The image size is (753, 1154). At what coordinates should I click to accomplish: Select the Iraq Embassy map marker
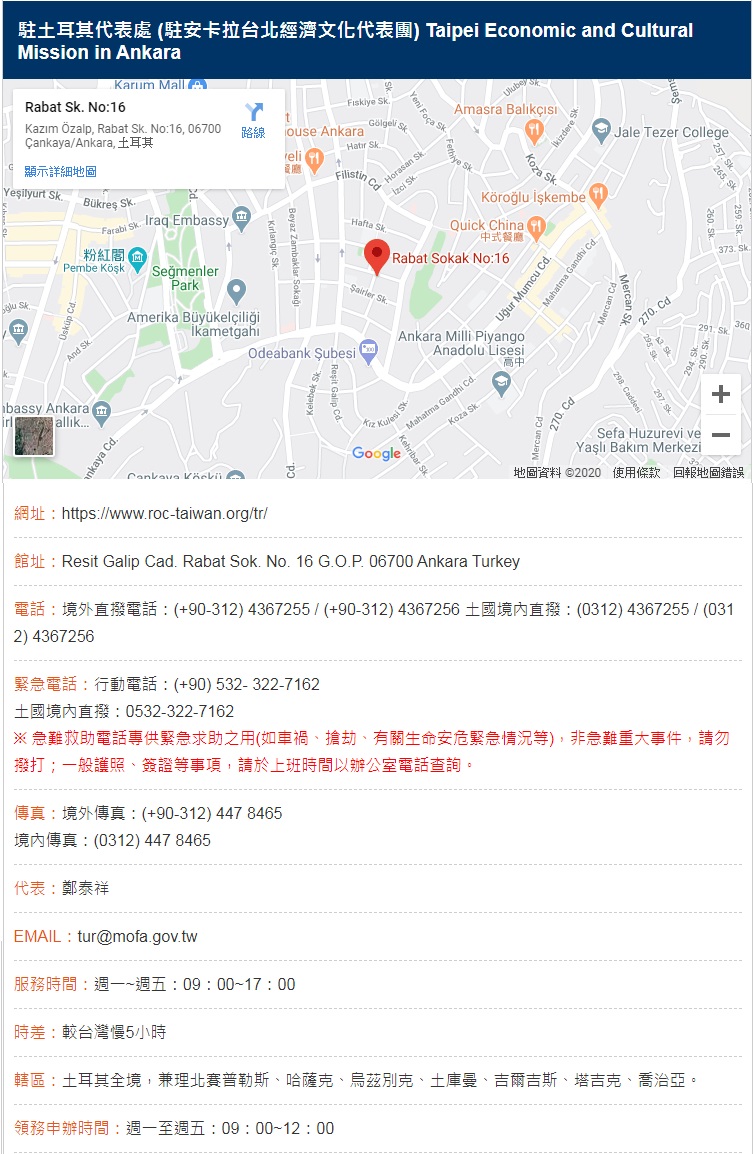pos(241,216)
